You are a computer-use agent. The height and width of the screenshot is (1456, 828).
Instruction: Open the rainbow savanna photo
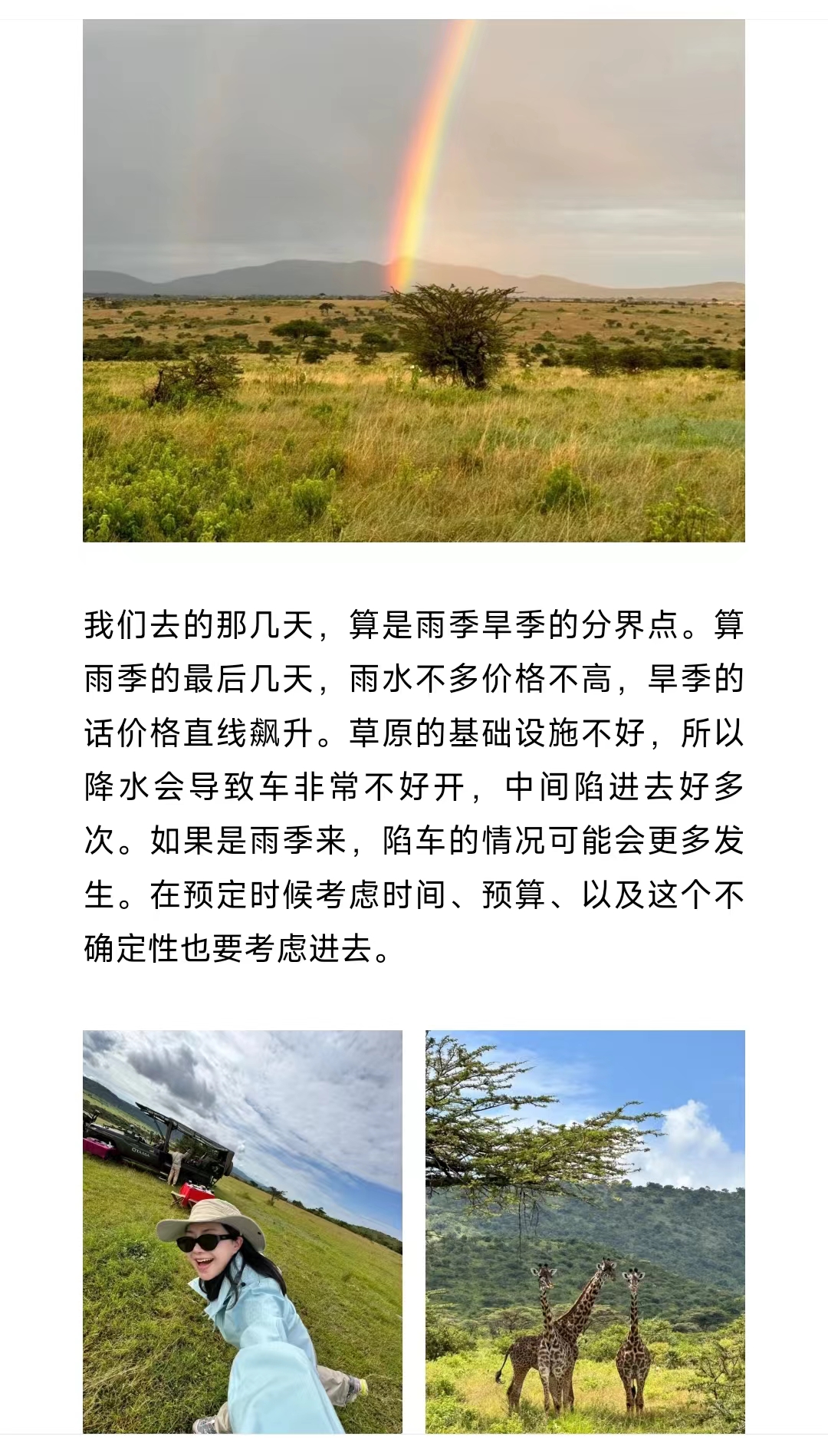(414, 281)
